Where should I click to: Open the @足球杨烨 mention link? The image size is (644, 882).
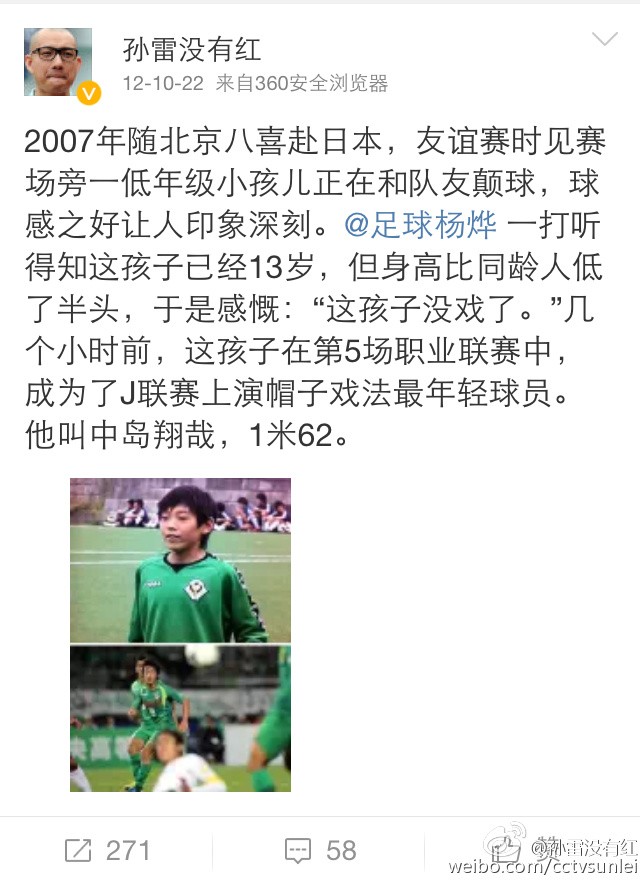click(420, 226)
